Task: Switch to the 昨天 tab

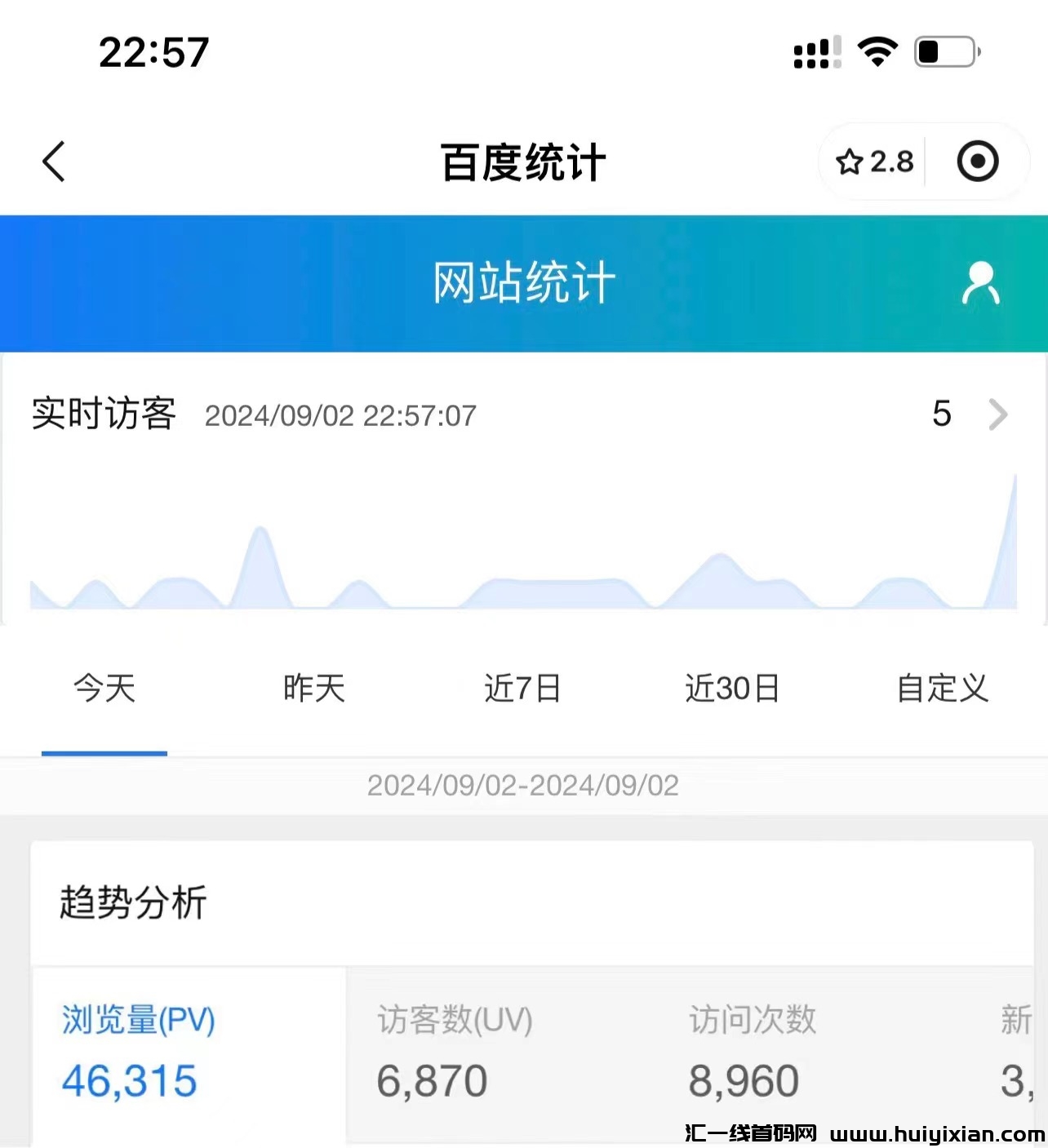Action: [313, 689]
